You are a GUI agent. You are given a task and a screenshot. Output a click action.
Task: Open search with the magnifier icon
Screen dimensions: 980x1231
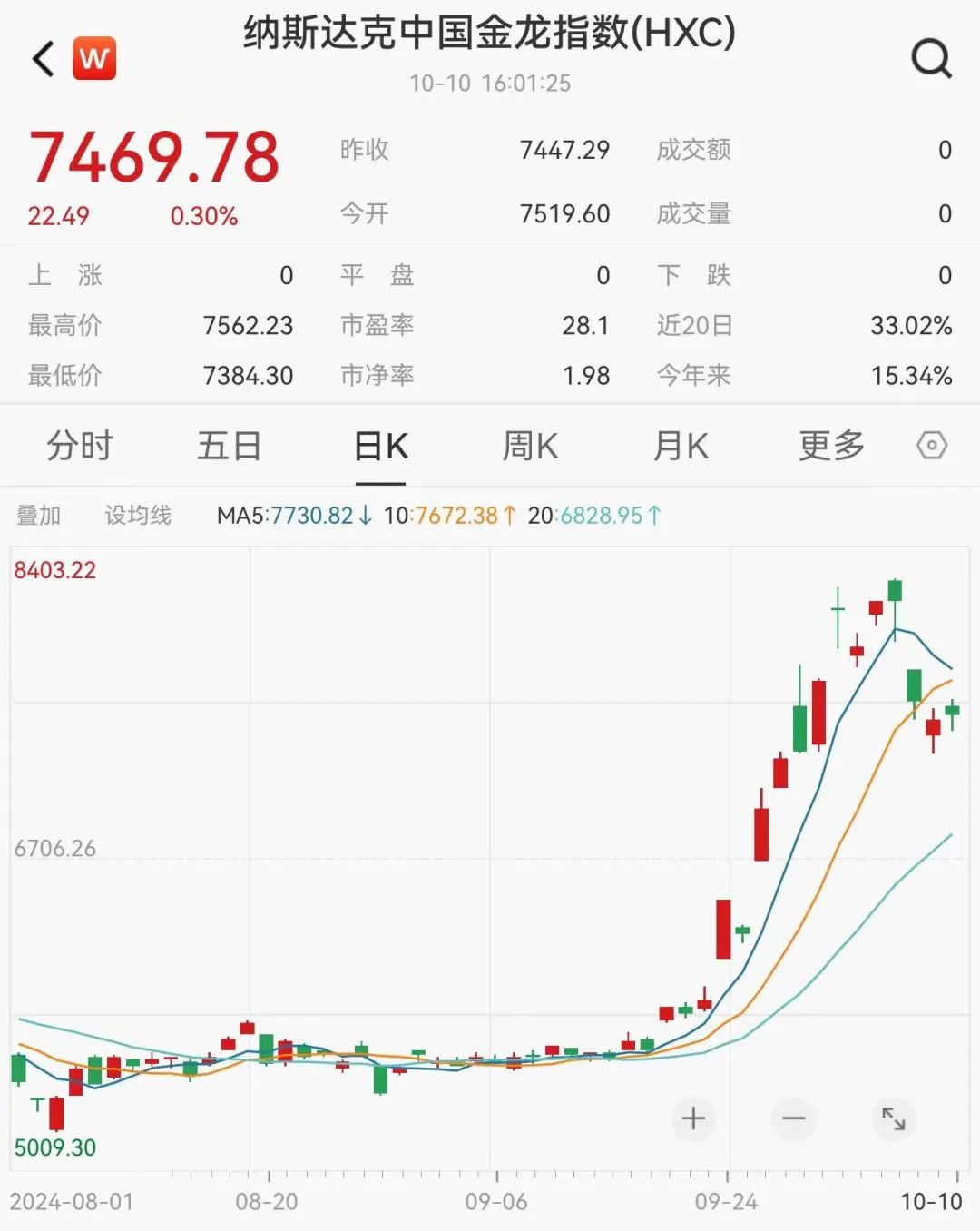pos(931,59)
